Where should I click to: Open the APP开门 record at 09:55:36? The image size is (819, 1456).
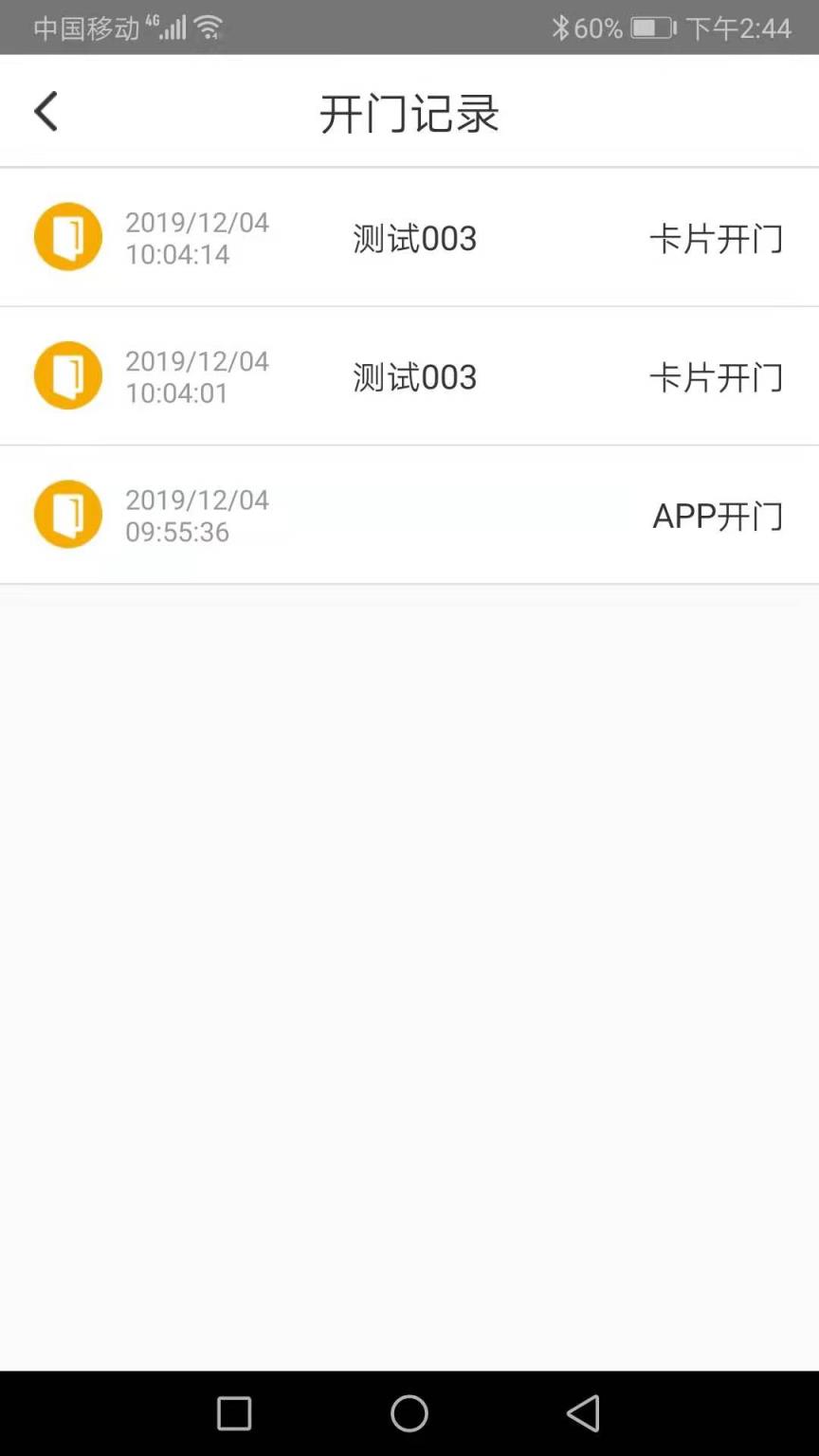tap(409, 514)
